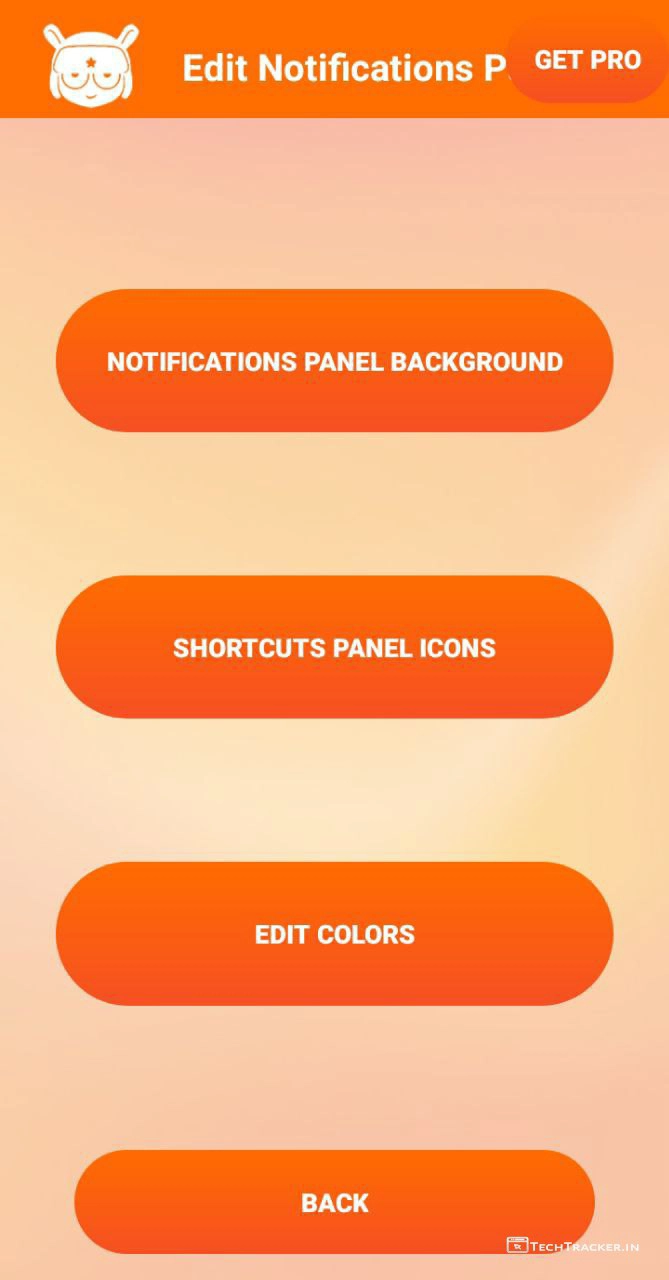Go back with the BACK button
The width and height of the screenshot is (669, 1280).
(x=334, y=1202)
